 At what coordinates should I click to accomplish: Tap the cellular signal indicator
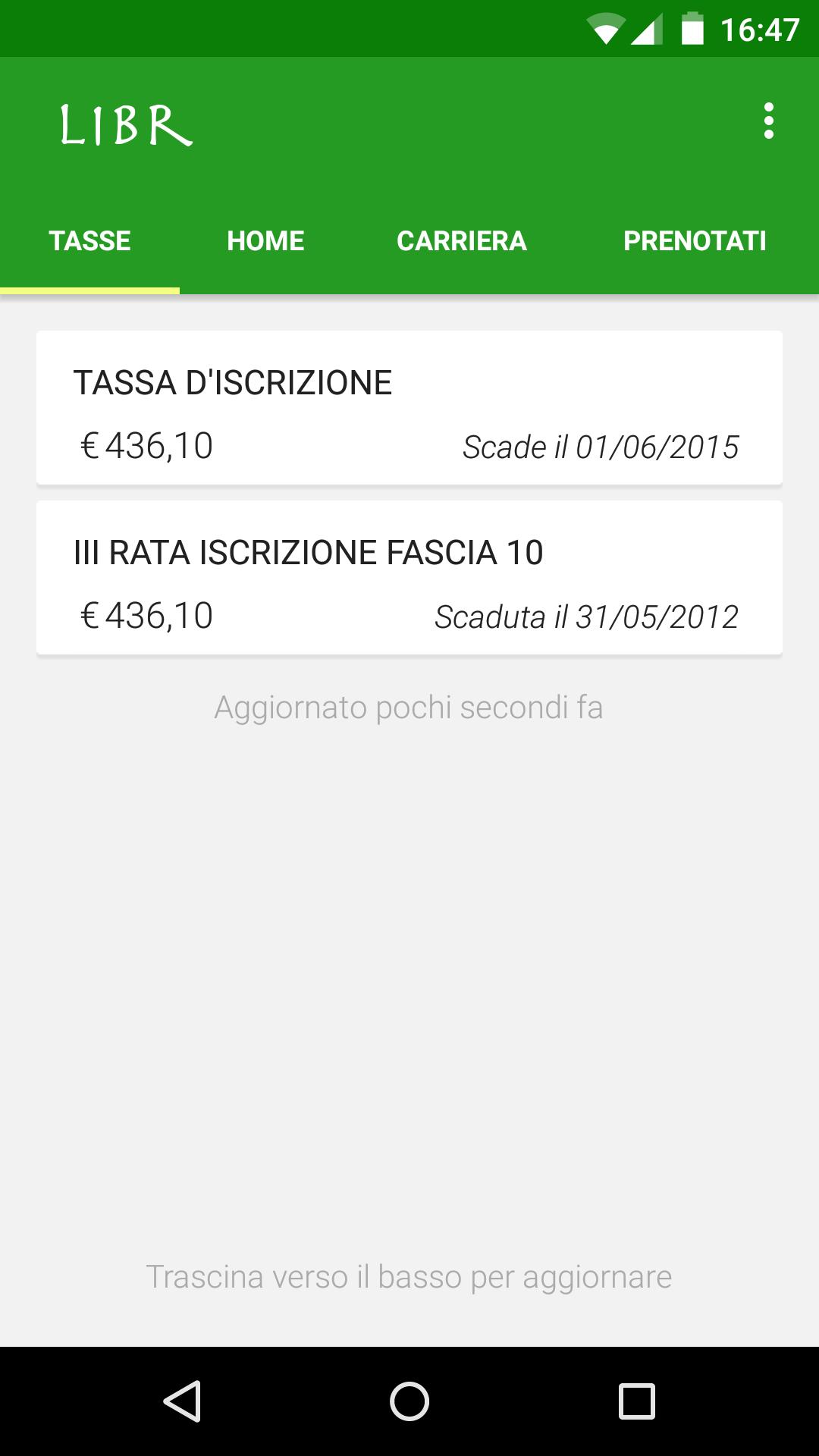click(648, 29)
